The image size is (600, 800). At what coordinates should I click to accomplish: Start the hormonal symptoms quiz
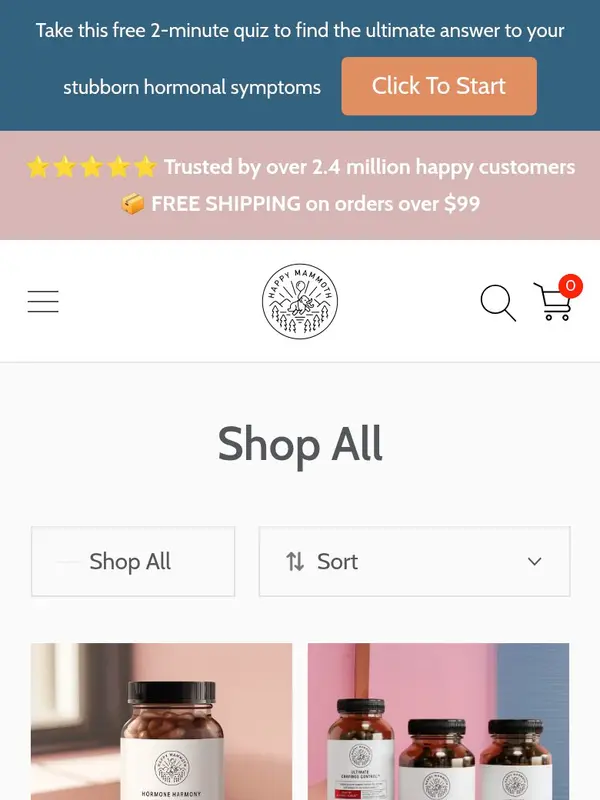tap(439, 86)
